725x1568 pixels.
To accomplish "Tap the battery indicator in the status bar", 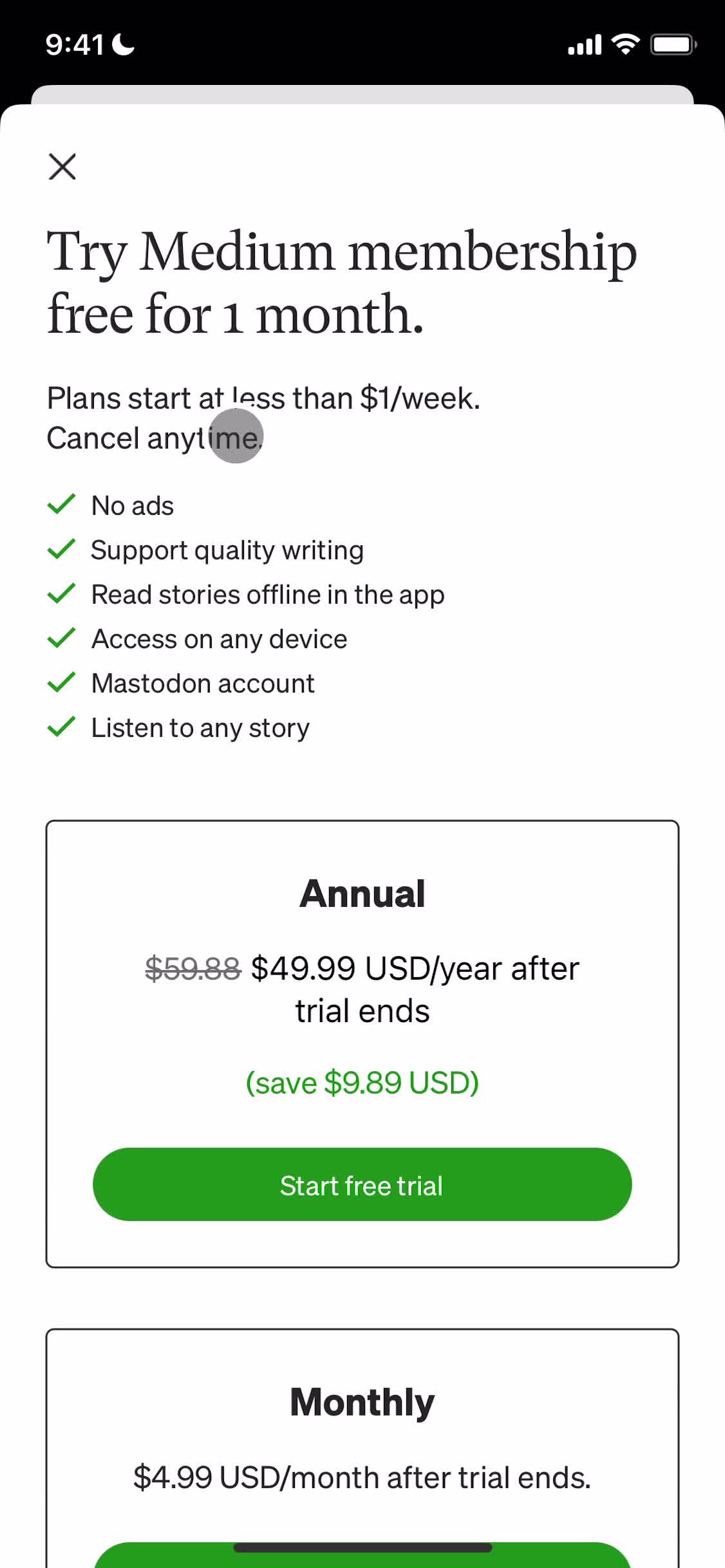I will [672, 44].
